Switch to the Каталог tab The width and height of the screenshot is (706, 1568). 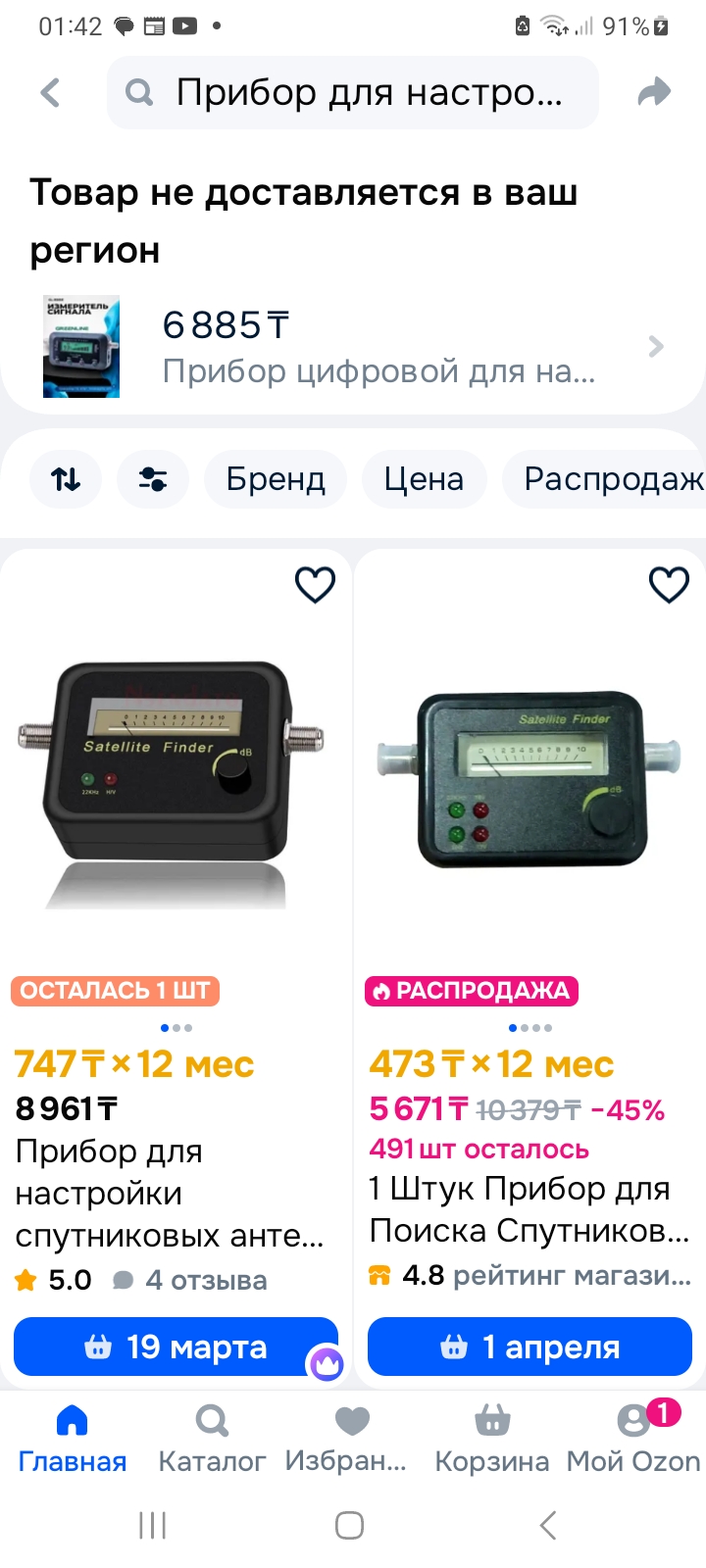coord(212,1439)
